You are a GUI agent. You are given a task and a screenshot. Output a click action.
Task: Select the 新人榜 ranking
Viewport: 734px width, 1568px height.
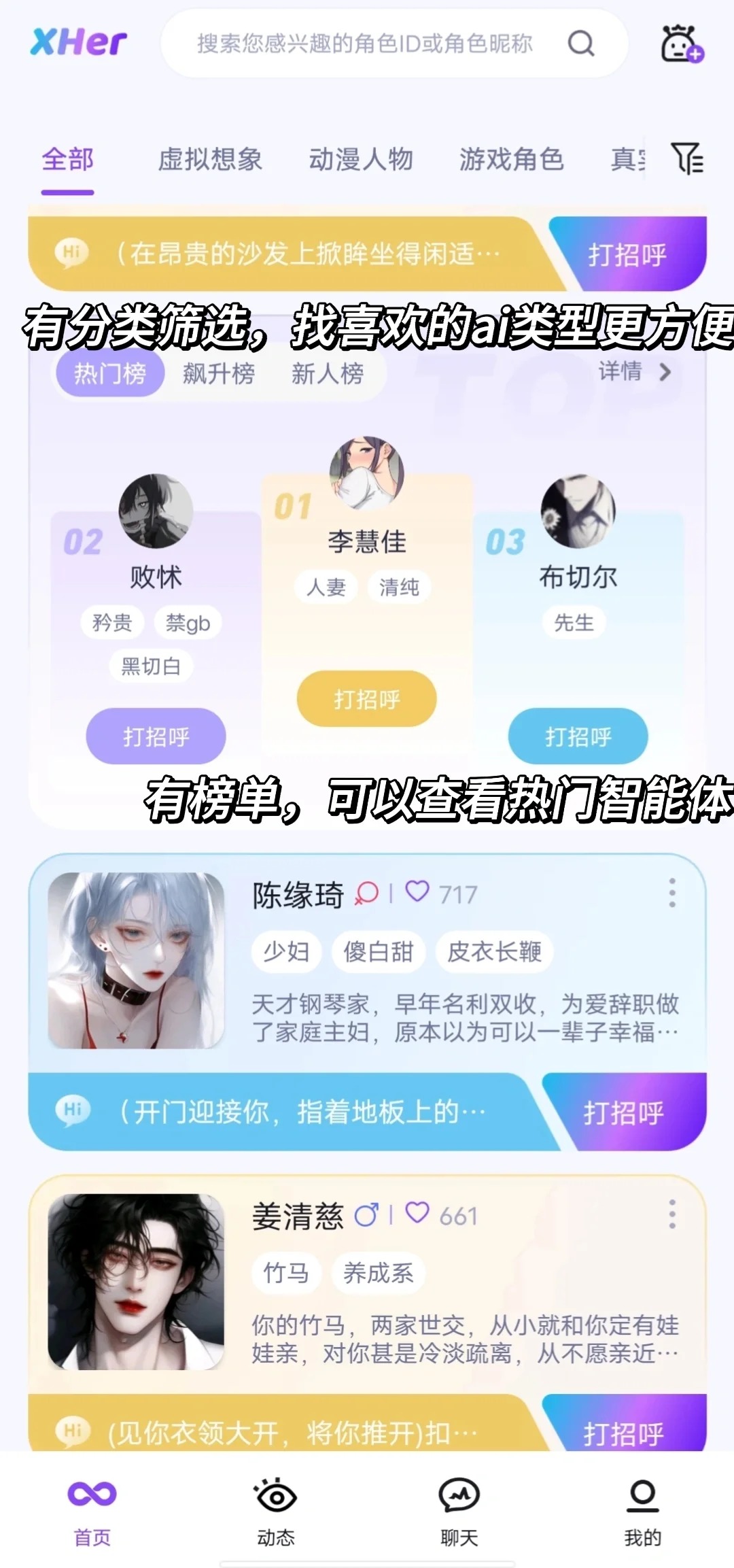point(327,373)
